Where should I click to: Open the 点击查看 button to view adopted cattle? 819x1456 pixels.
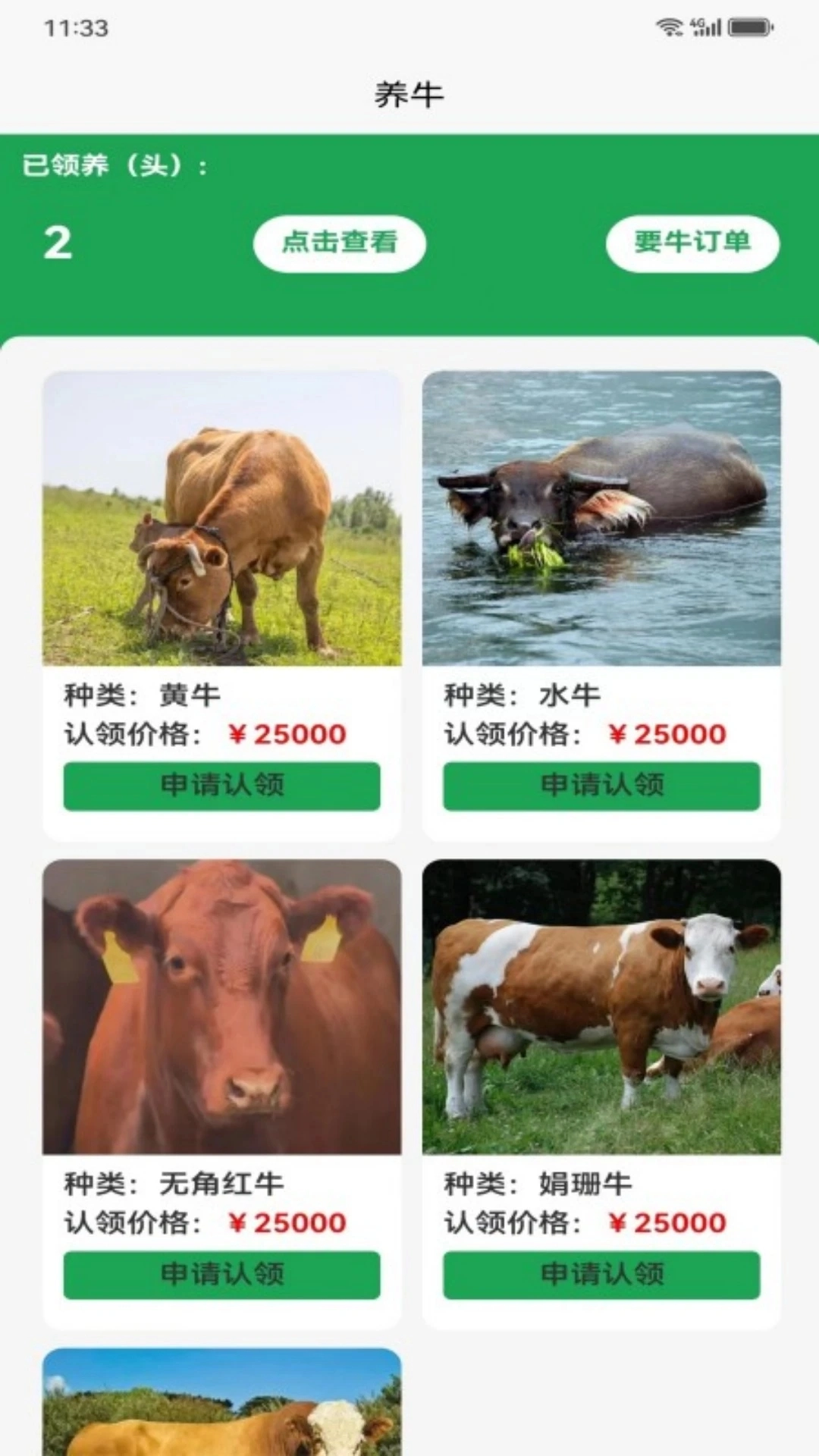click(x=340, y=243)
